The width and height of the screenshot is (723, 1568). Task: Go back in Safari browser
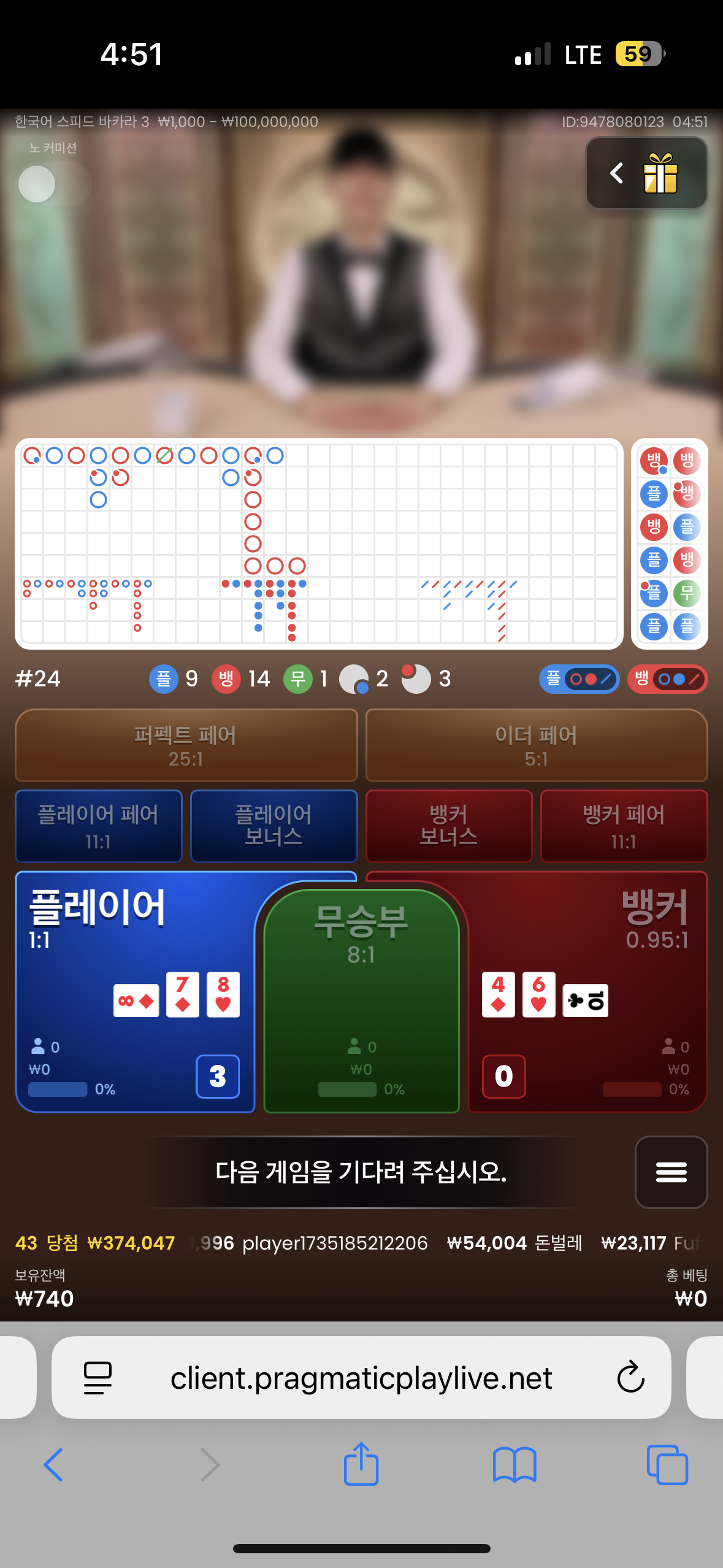click(54, 1465)
